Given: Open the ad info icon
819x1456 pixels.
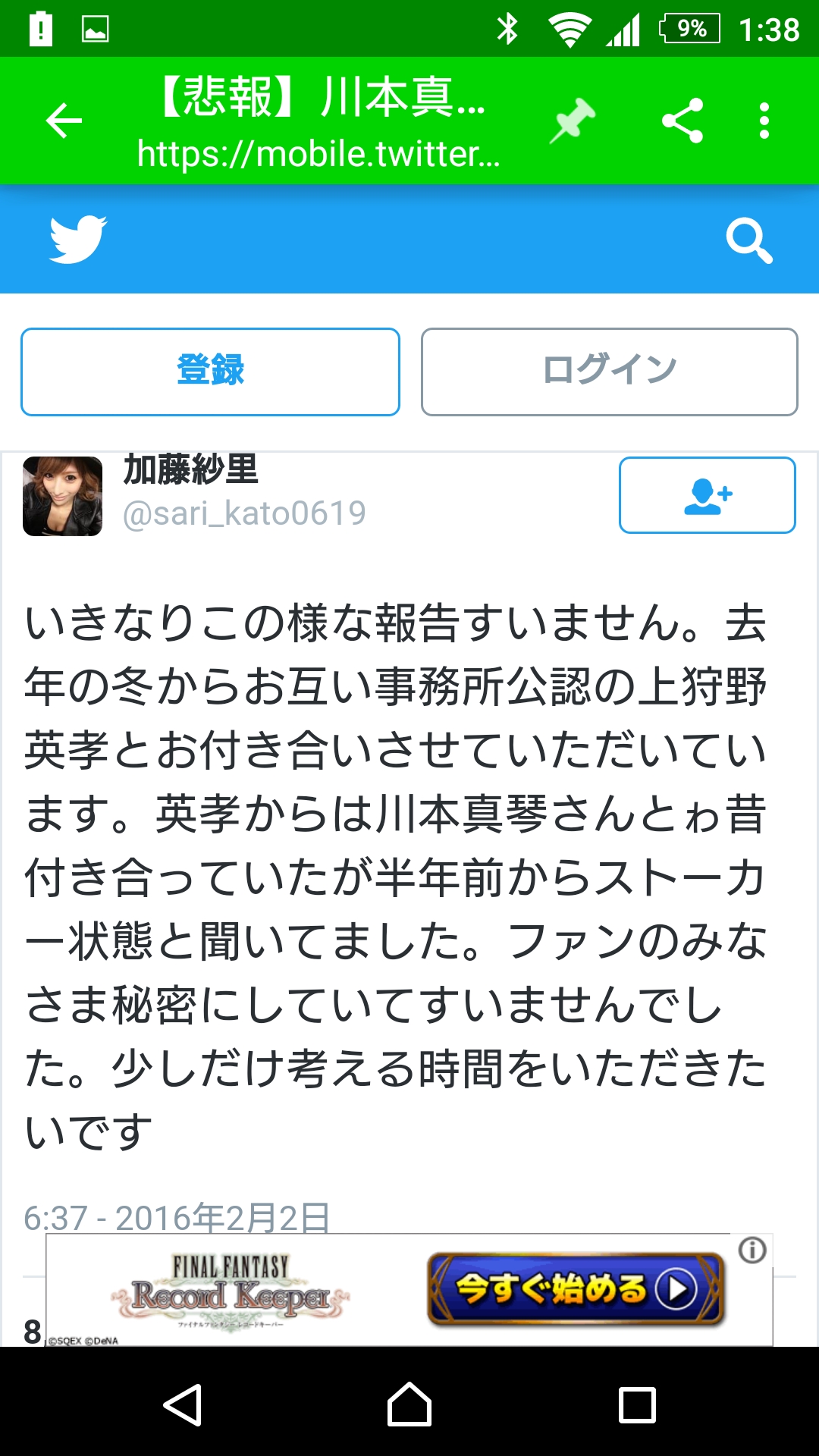Looking at the screenshot, I should click(x=752, y=1250).
